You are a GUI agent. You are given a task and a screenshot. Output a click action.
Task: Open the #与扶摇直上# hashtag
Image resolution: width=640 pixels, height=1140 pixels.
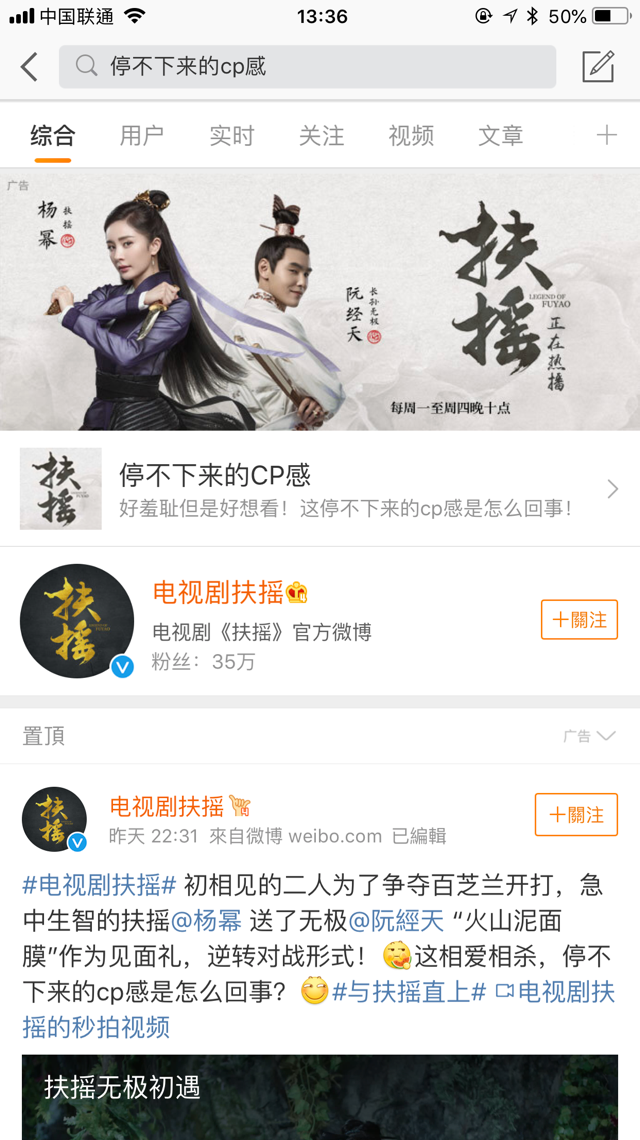pos(409,993)
